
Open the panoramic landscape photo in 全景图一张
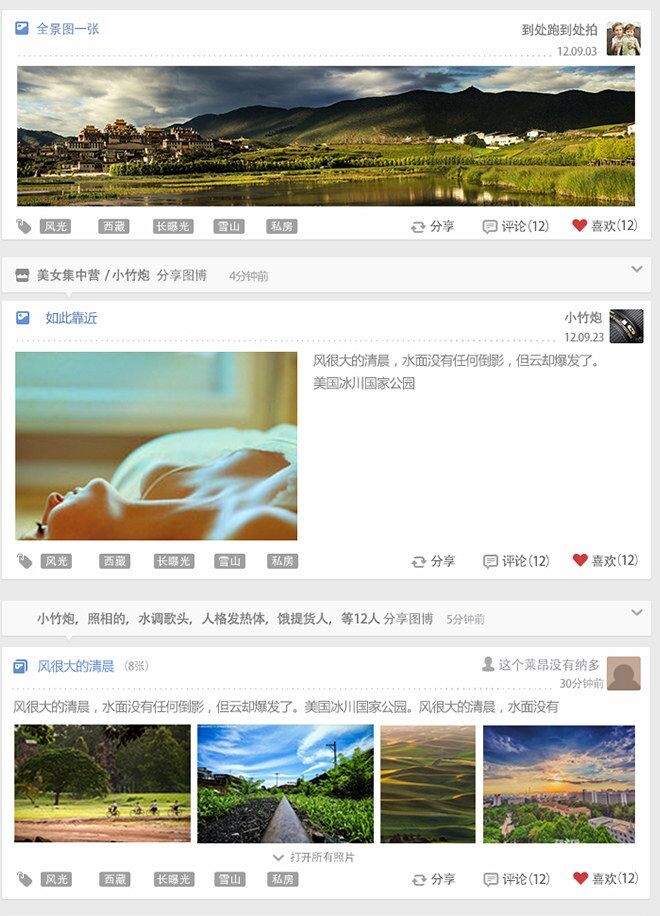pos(326,136)
